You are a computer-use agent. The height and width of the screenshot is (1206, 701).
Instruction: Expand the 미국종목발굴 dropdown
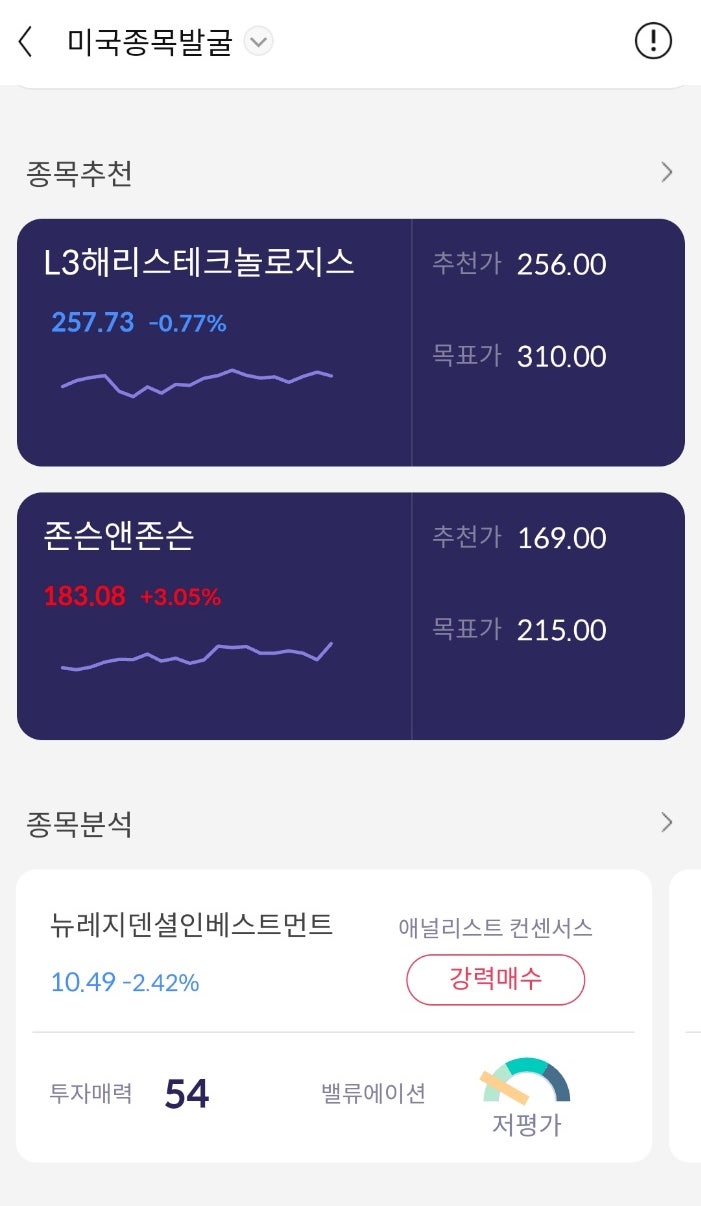coord(259,42)
